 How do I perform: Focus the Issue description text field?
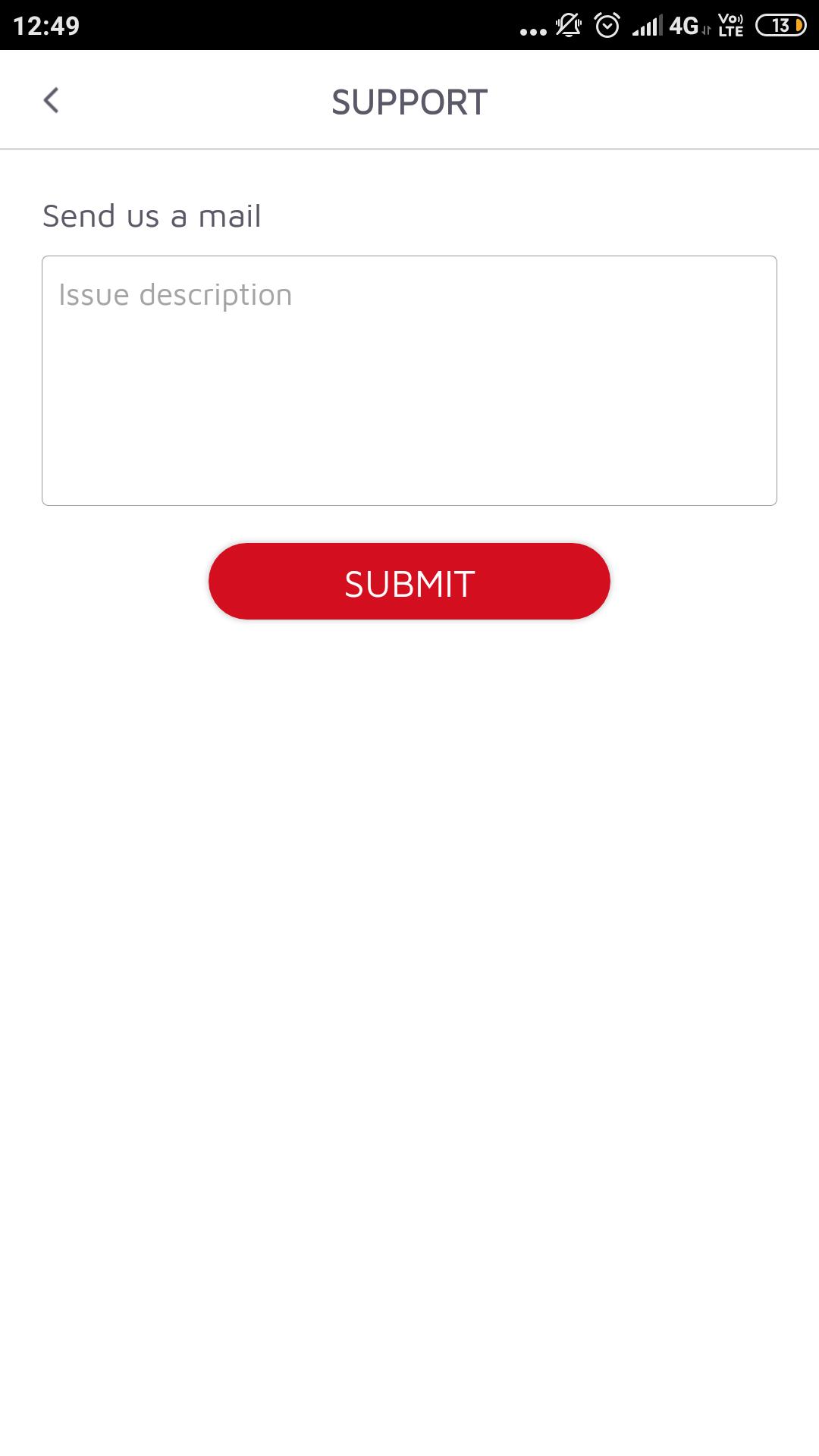(x=409, y=380)
